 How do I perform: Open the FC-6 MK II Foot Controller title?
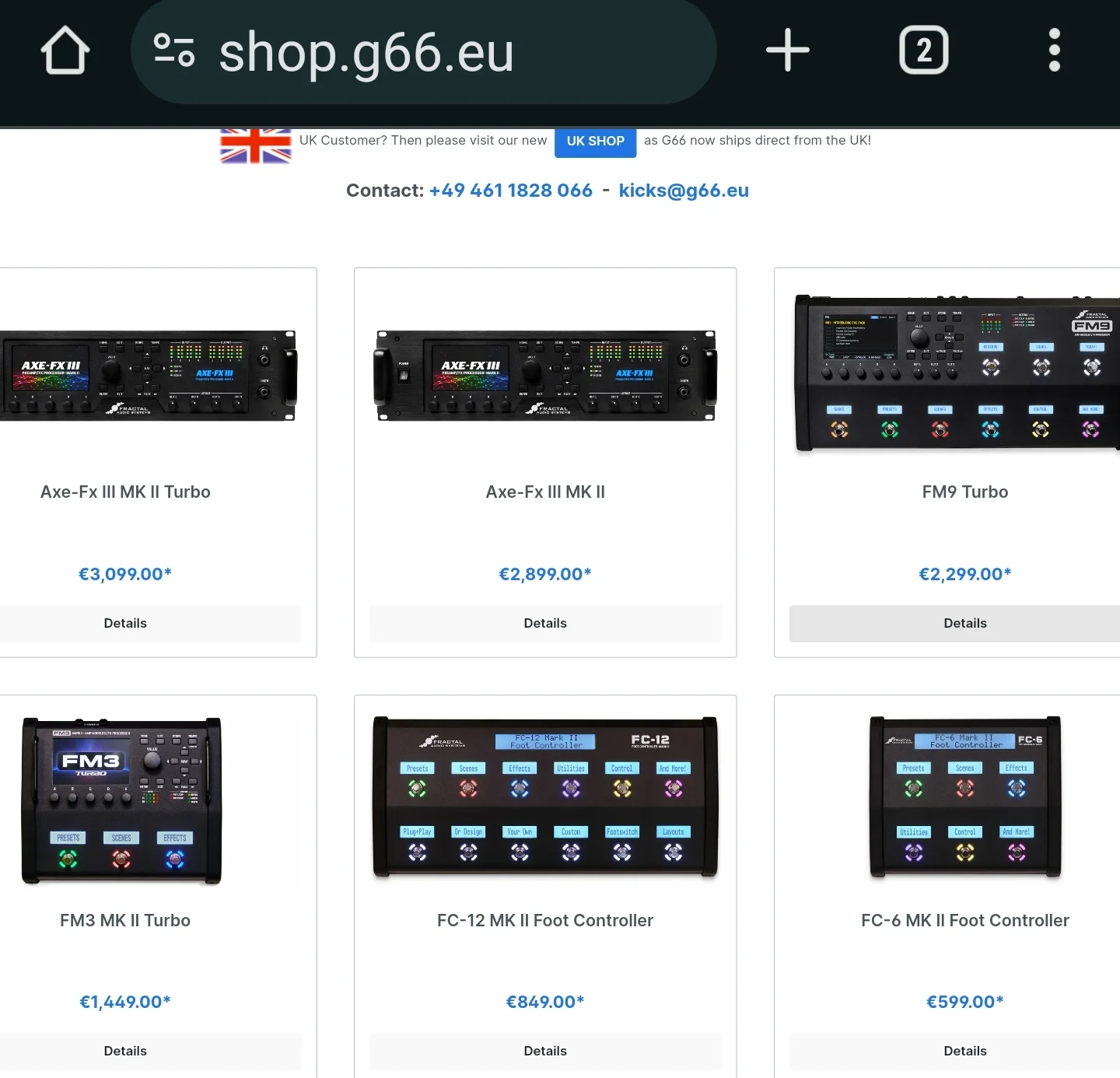(964, 920)
